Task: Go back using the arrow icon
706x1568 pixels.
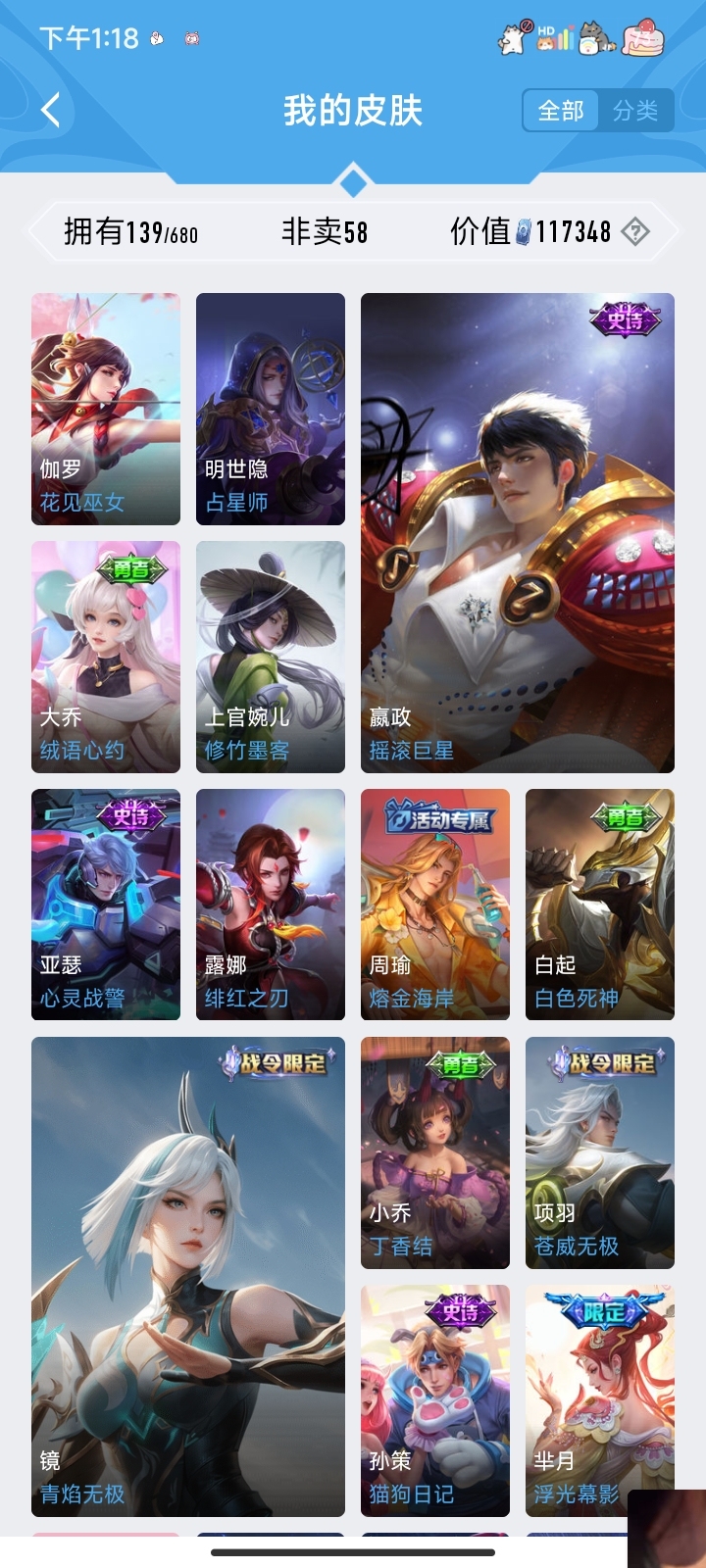Action: click(51, 110)
